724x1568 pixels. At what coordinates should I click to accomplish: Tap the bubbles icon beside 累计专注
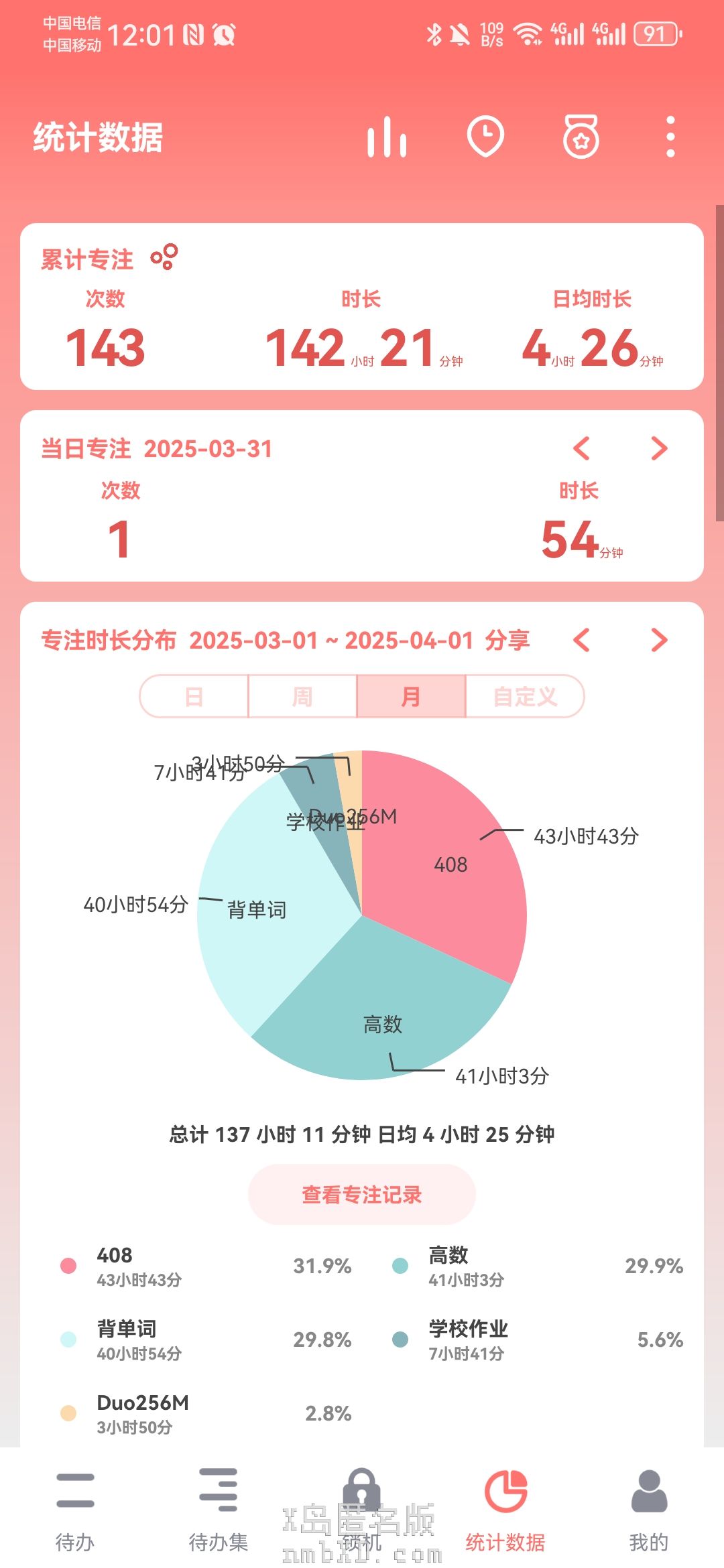pyautogui.click(x=164, y=257)
